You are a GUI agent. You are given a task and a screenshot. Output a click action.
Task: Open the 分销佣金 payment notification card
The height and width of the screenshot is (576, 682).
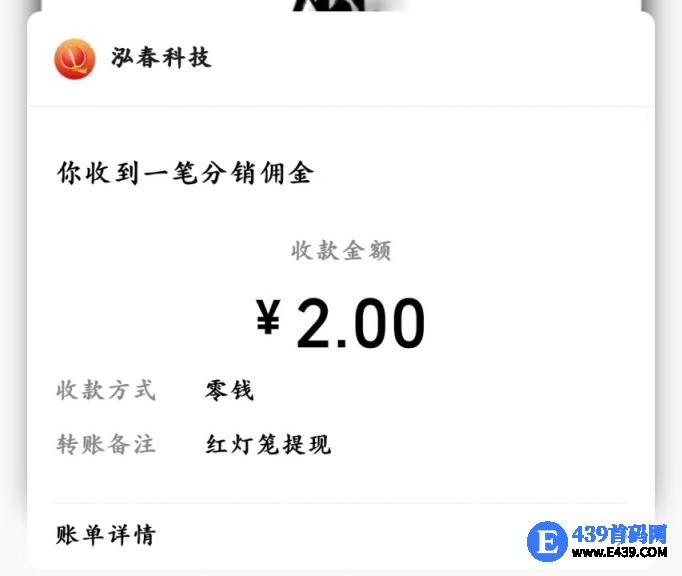(340, 300)
